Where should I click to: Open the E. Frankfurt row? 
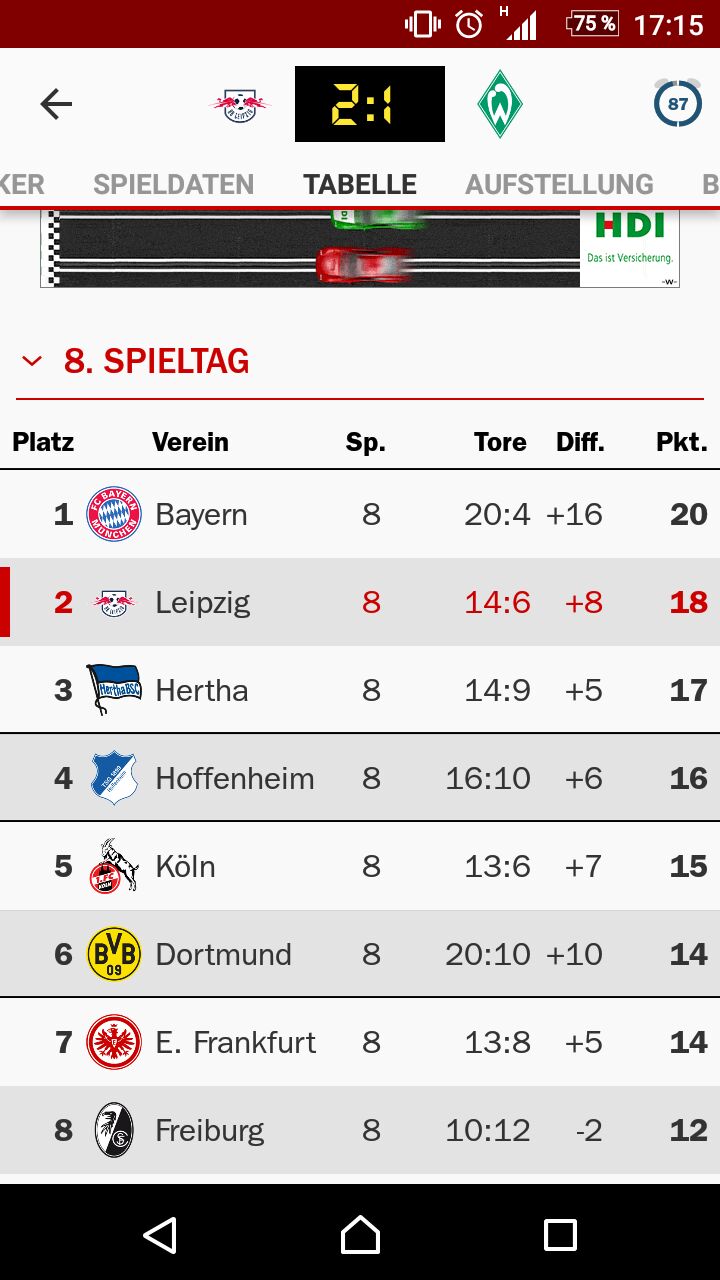click(x=360, y=1042)
